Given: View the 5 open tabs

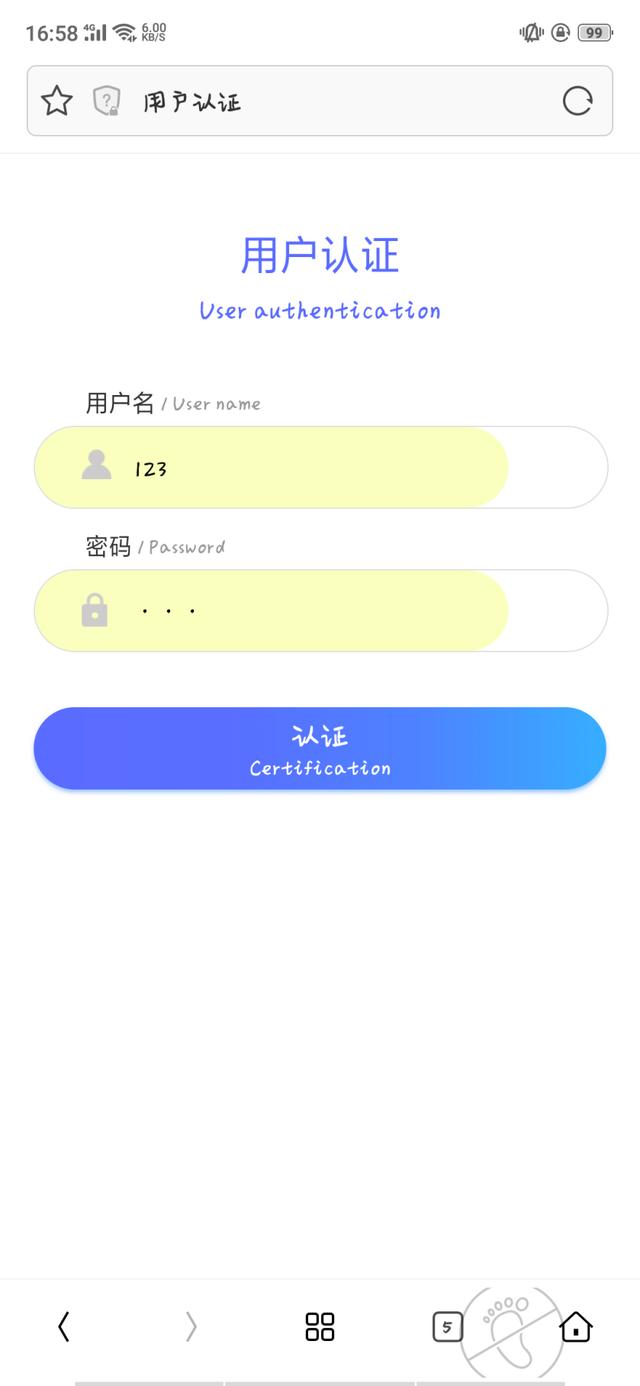Looking at the screenshot, I should pos(446,1327).
